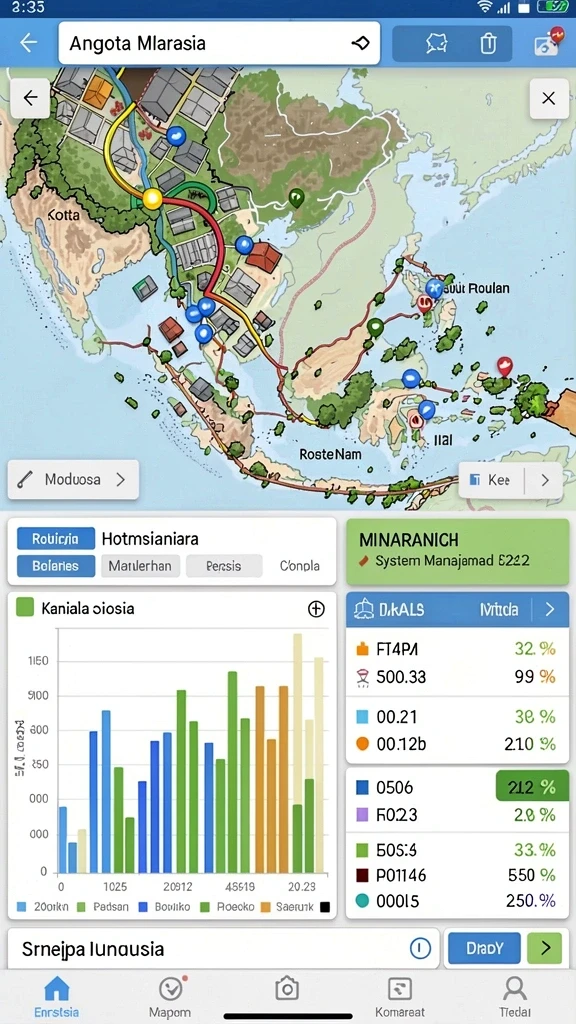Screen dimensions: 576x1024
Task: Expand the Kaniala chart with plus icon
Action: click(315, 609)
